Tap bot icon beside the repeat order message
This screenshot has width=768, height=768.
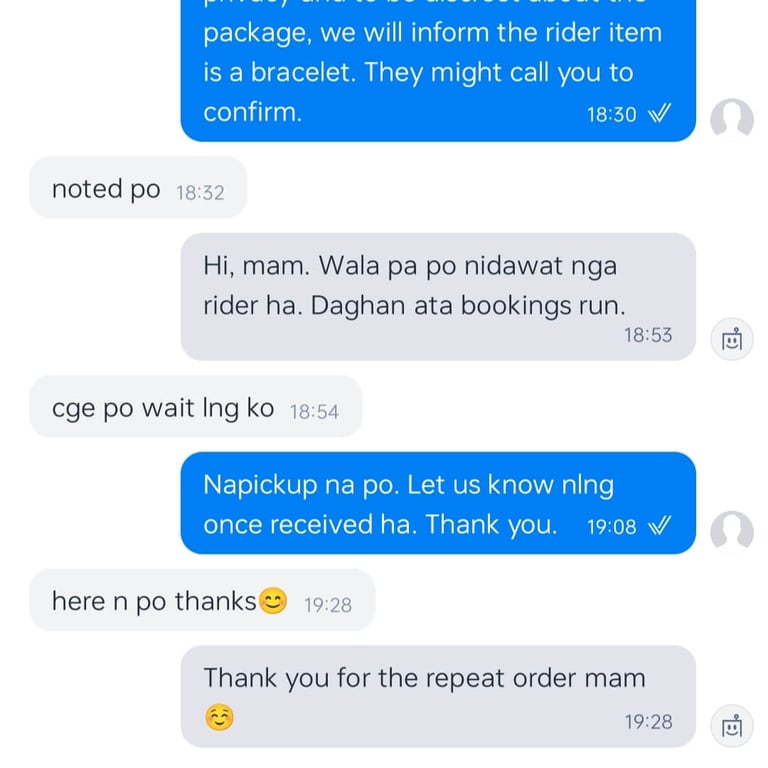click(732, 726)
